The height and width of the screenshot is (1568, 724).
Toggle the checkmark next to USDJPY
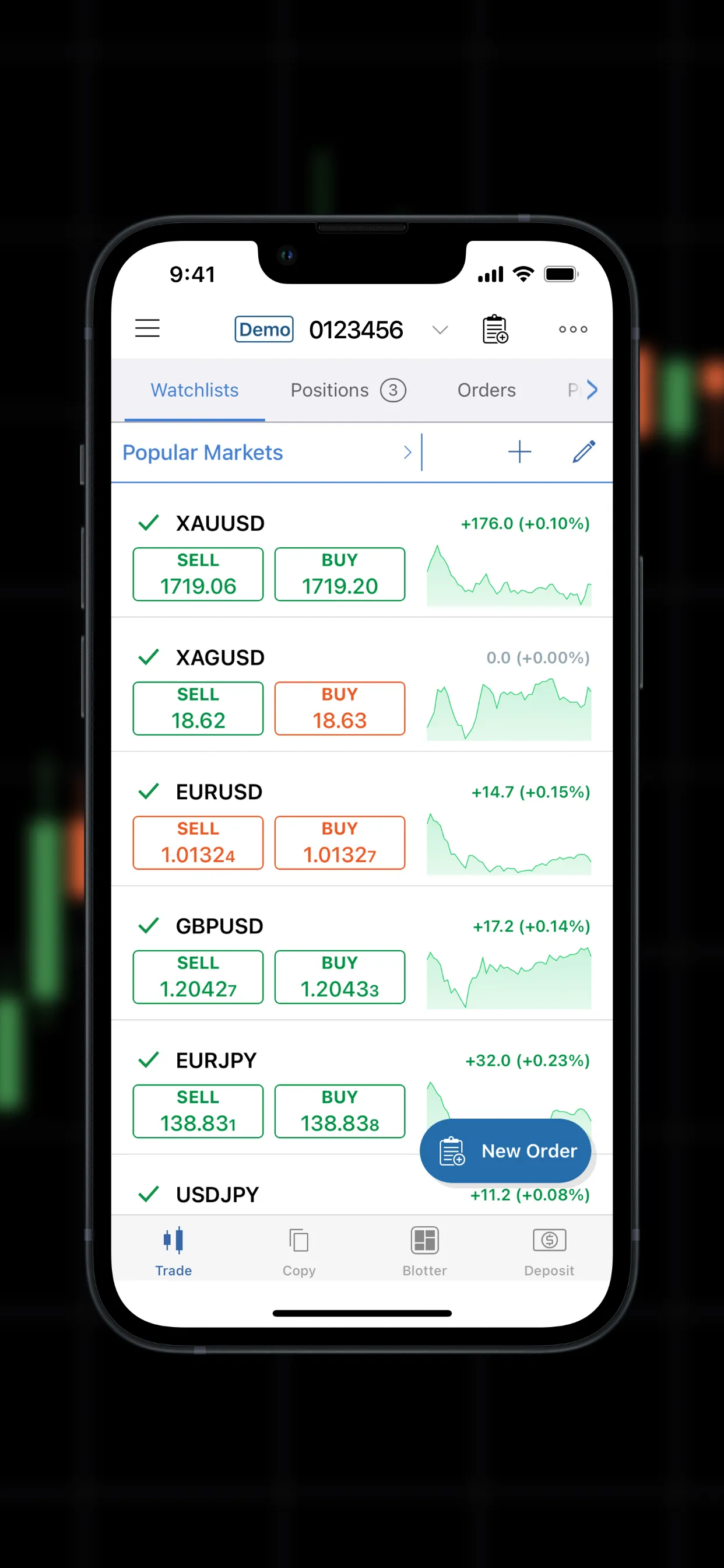(x=149, y=1193)
